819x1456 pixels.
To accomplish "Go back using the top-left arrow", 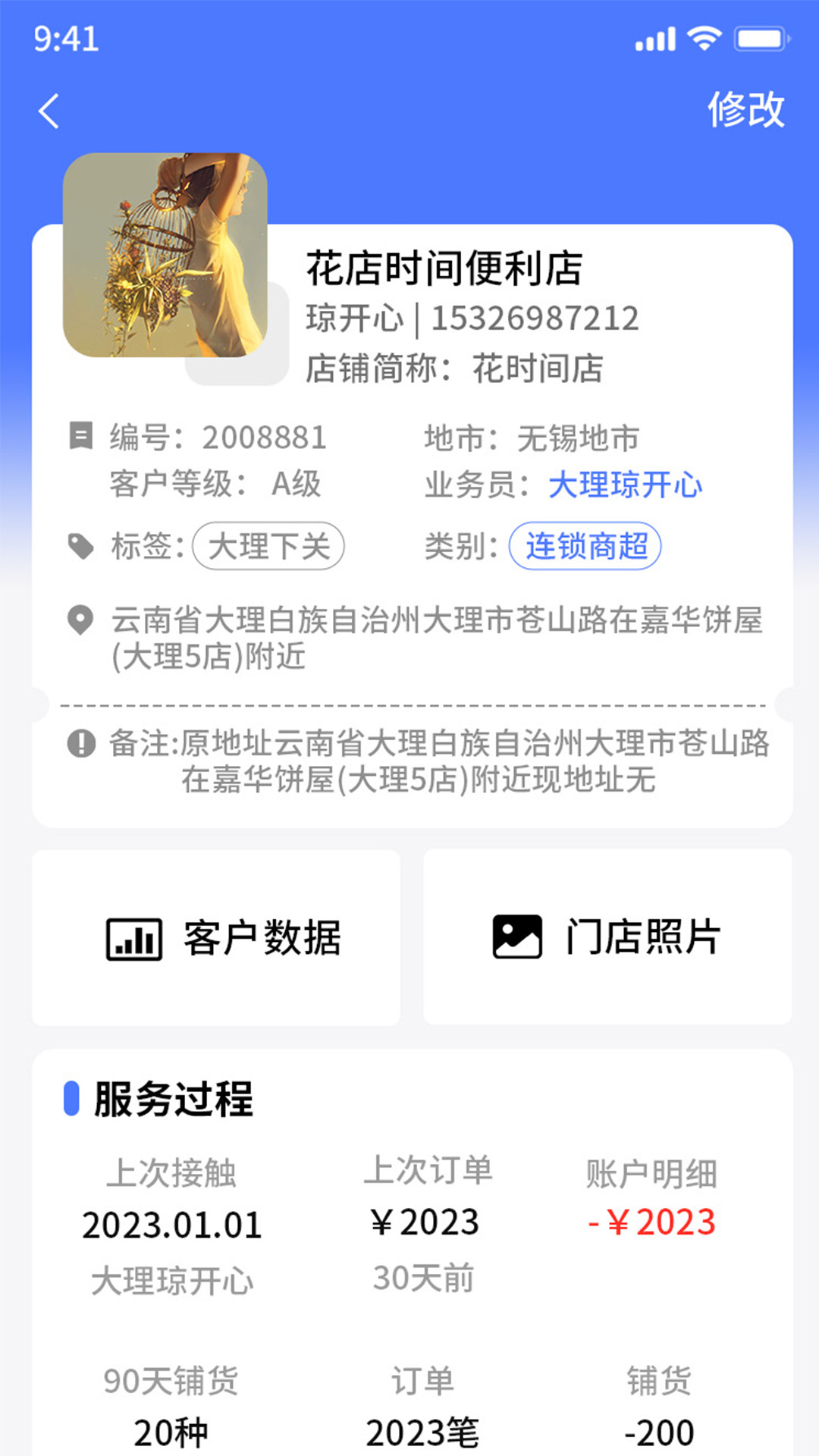I will (x=49, y=111).
